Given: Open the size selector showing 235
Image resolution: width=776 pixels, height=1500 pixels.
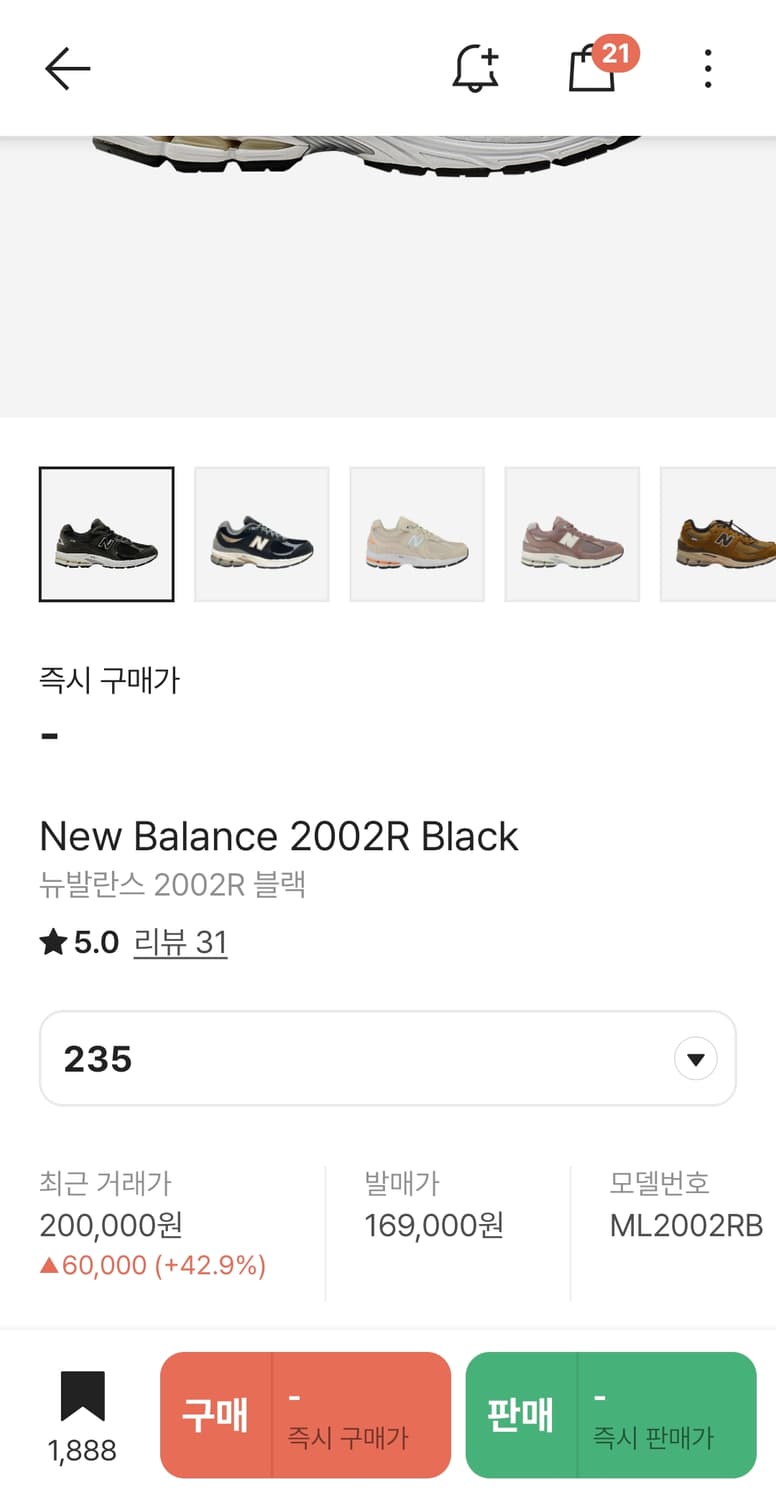Looking at the screenshot, I should 388,1058.
